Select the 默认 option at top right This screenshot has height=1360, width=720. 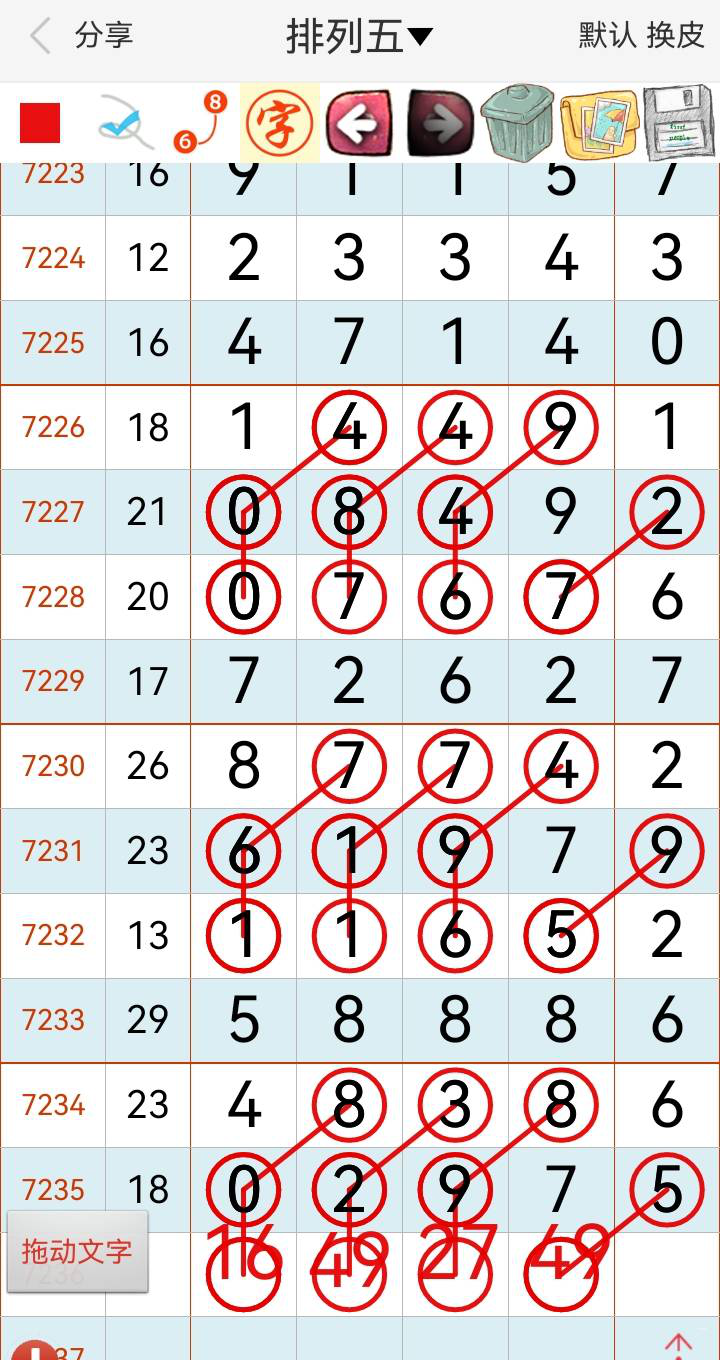coord(597,36)
